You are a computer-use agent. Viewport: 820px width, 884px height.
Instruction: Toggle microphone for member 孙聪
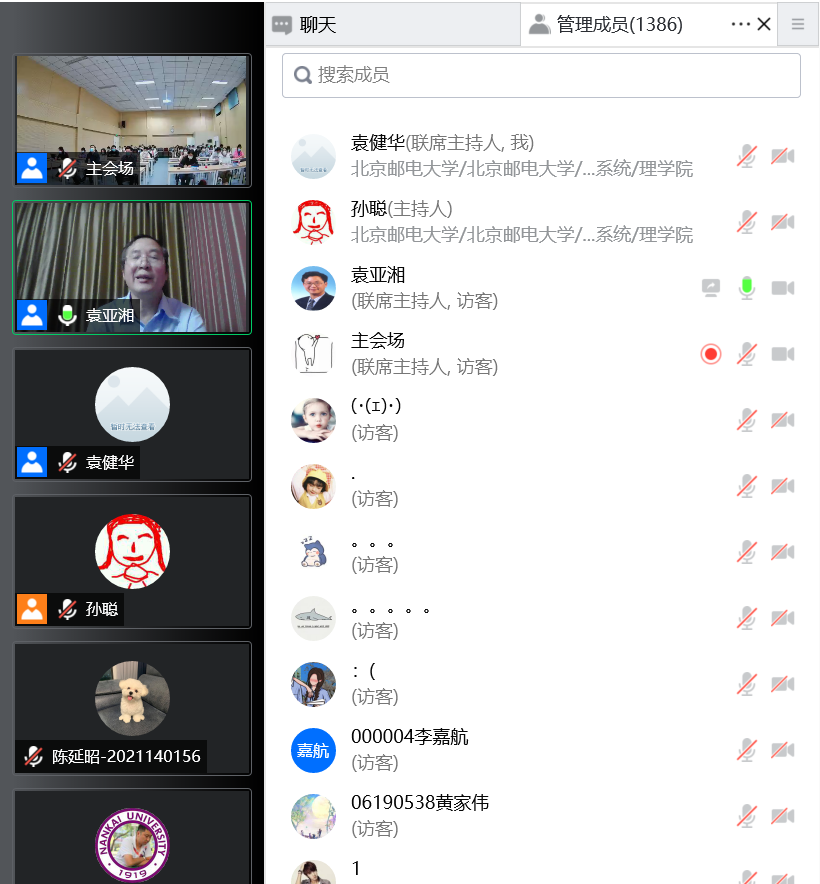click(746, 222)
